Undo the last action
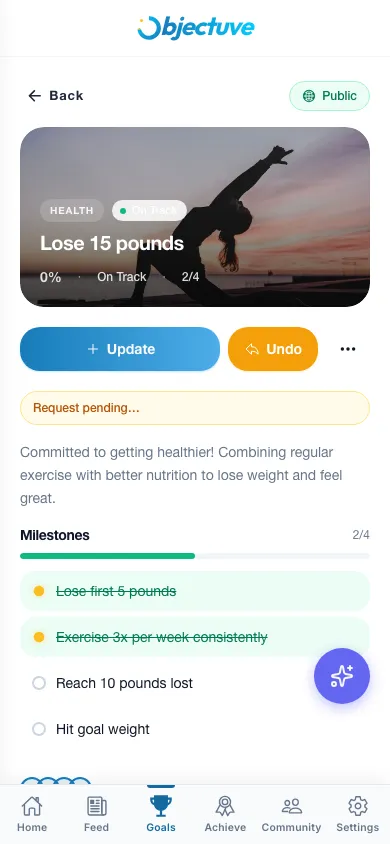The height and width of the screenshot is (844, 390). pyautogui.click(x=273, y=349)
